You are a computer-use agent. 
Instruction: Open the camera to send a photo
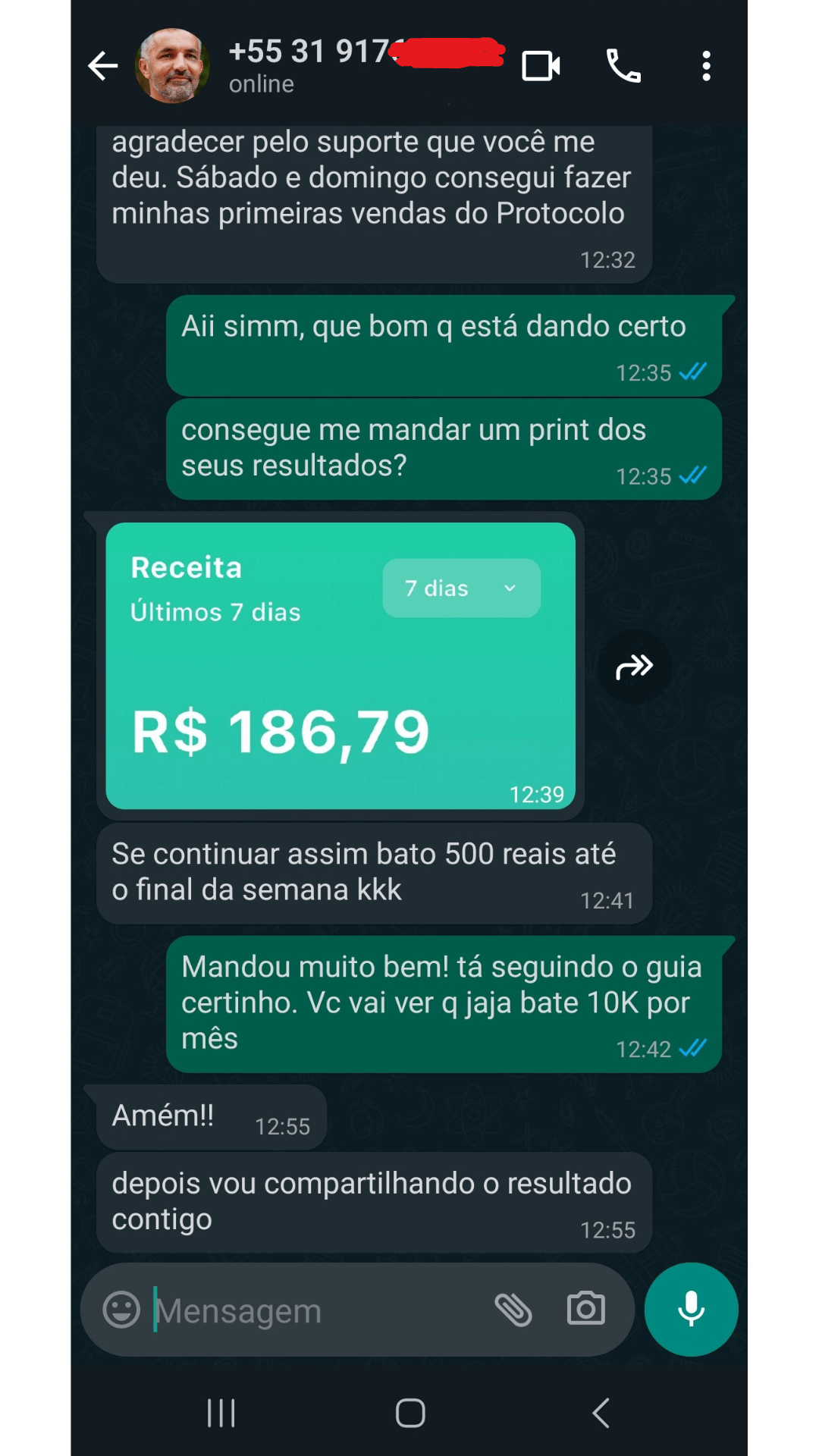[x=584, y=1310]
